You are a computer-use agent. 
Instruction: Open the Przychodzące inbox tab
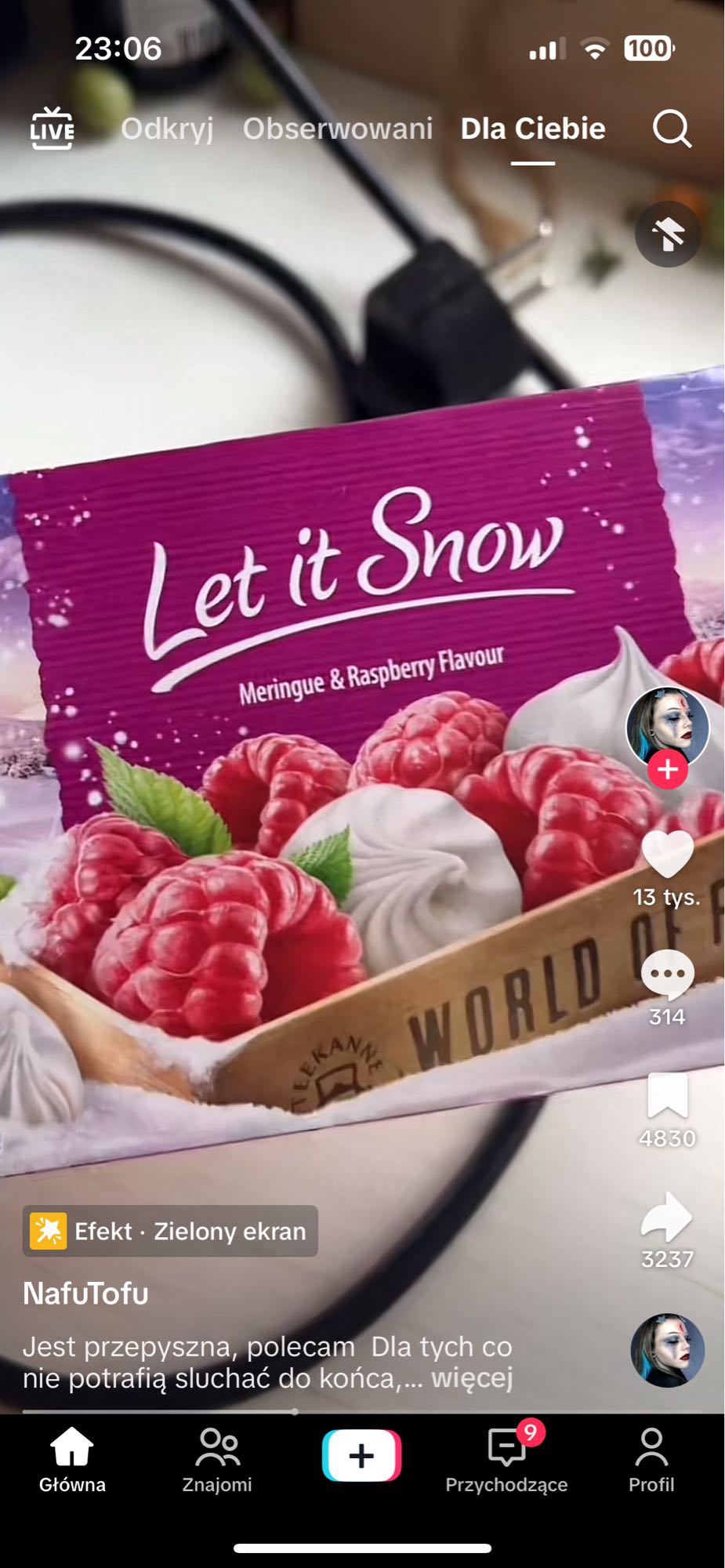coord(506,1460)
